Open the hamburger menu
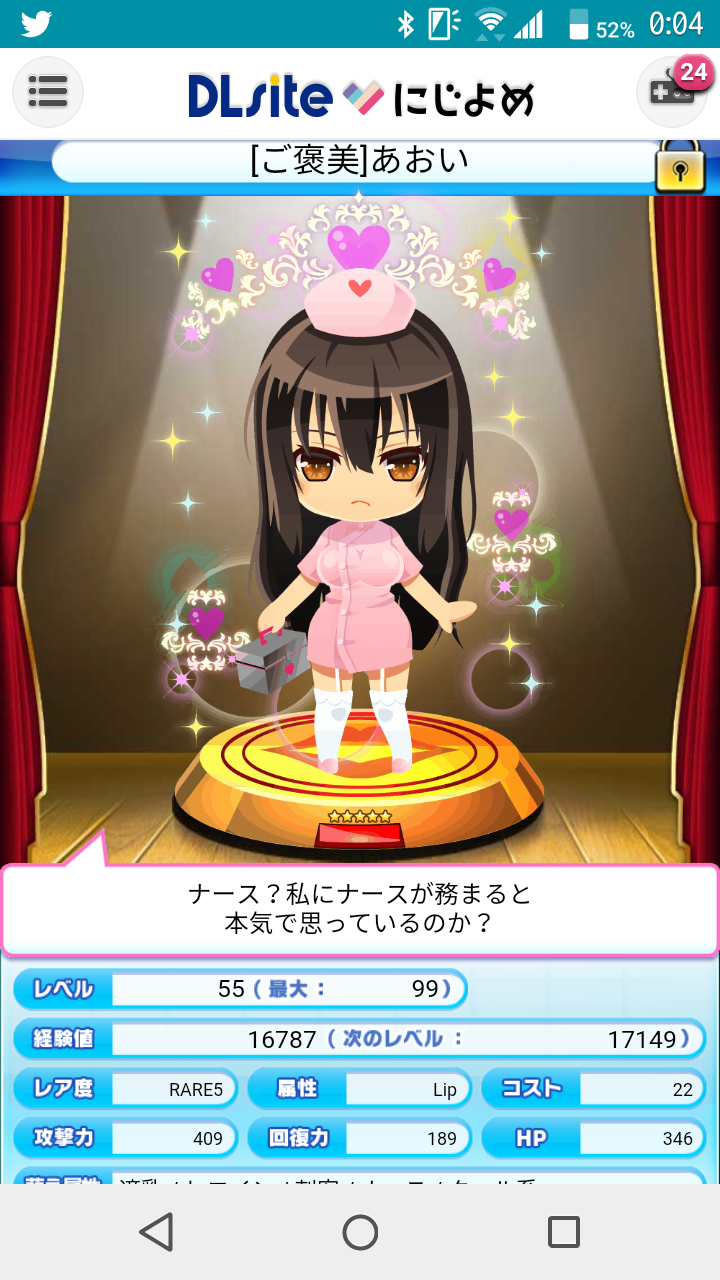The width and height of the screenshot is (720, 1280). 48,93
